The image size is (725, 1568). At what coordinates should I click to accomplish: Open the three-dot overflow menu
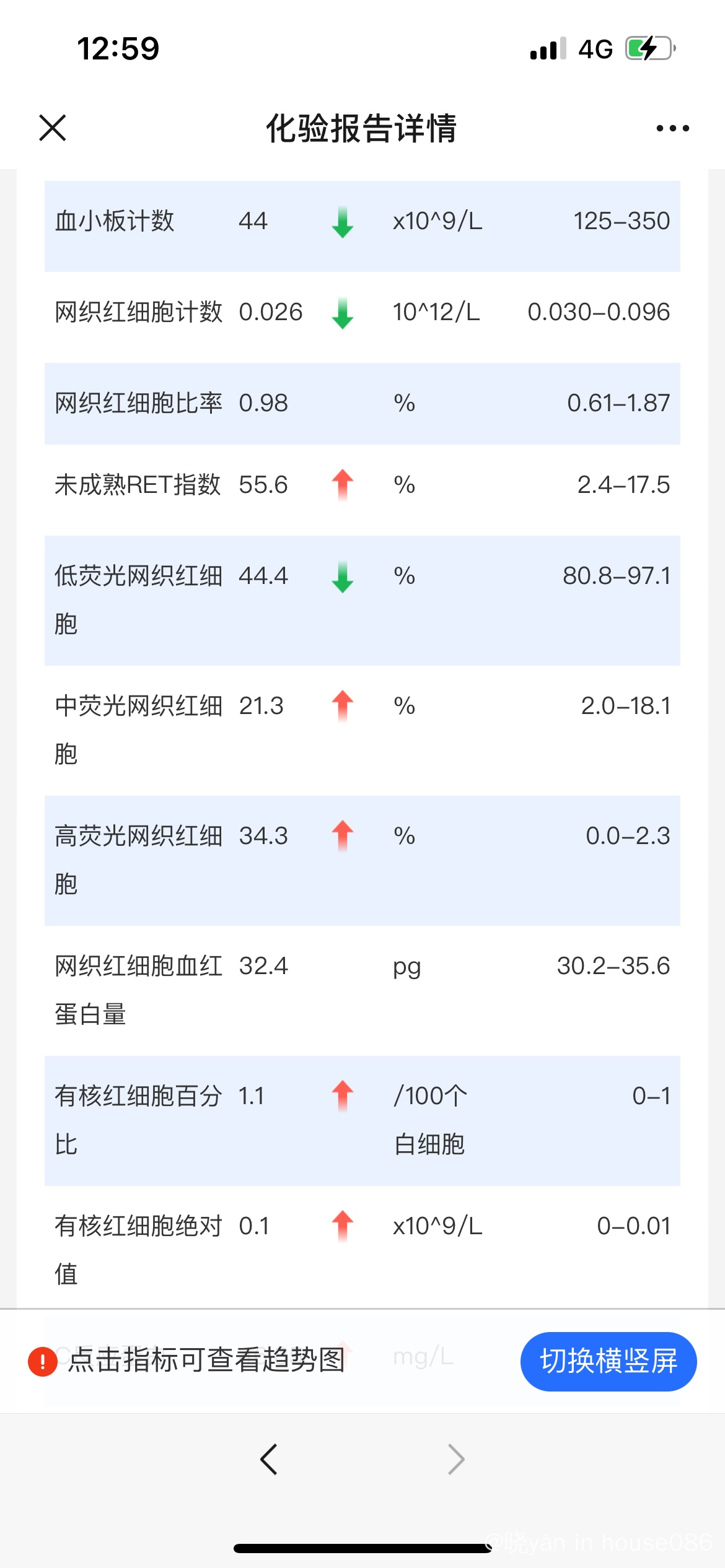point(672,128)
